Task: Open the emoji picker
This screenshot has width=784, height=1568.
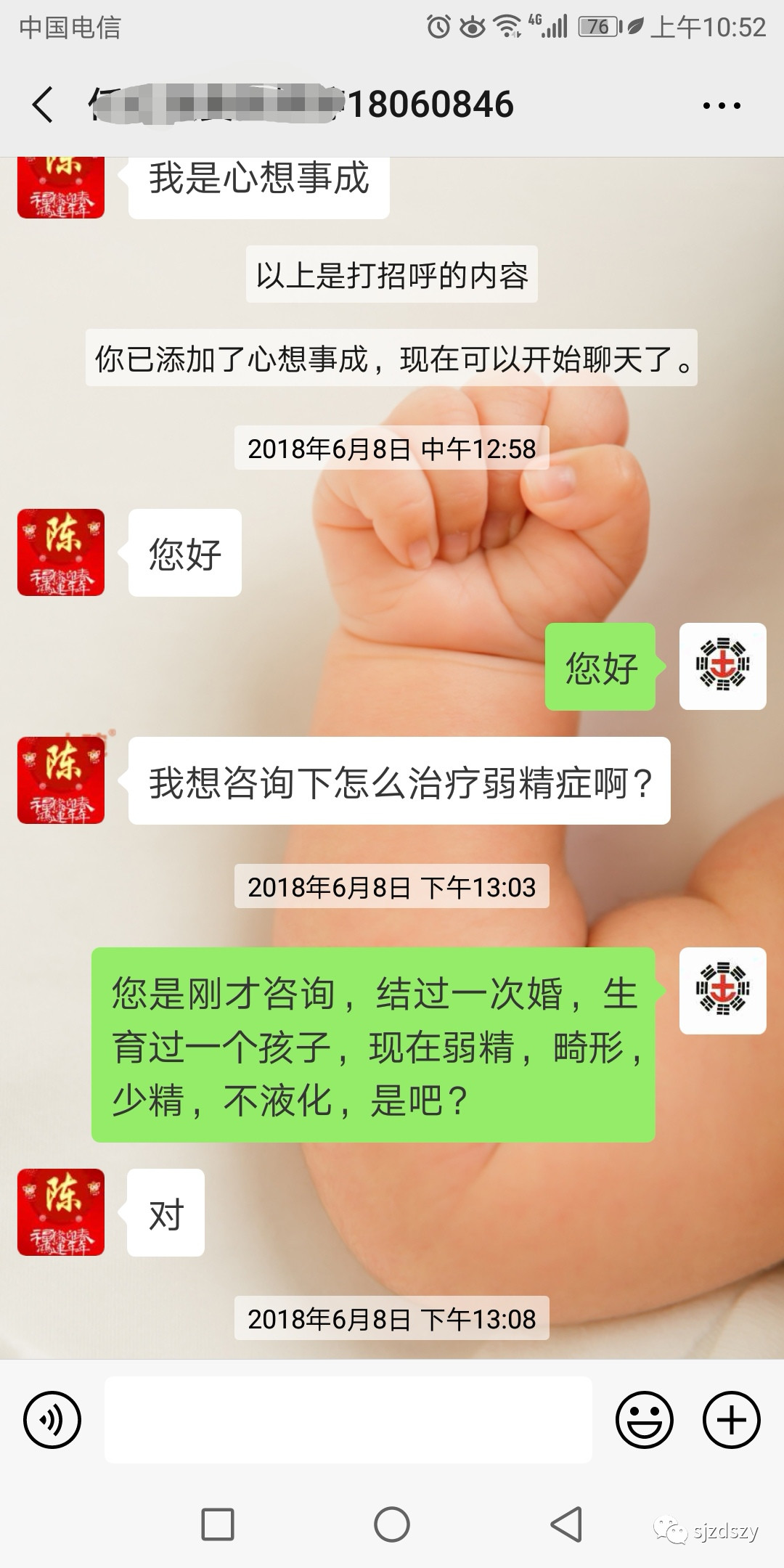Action: coord(645,1420)
